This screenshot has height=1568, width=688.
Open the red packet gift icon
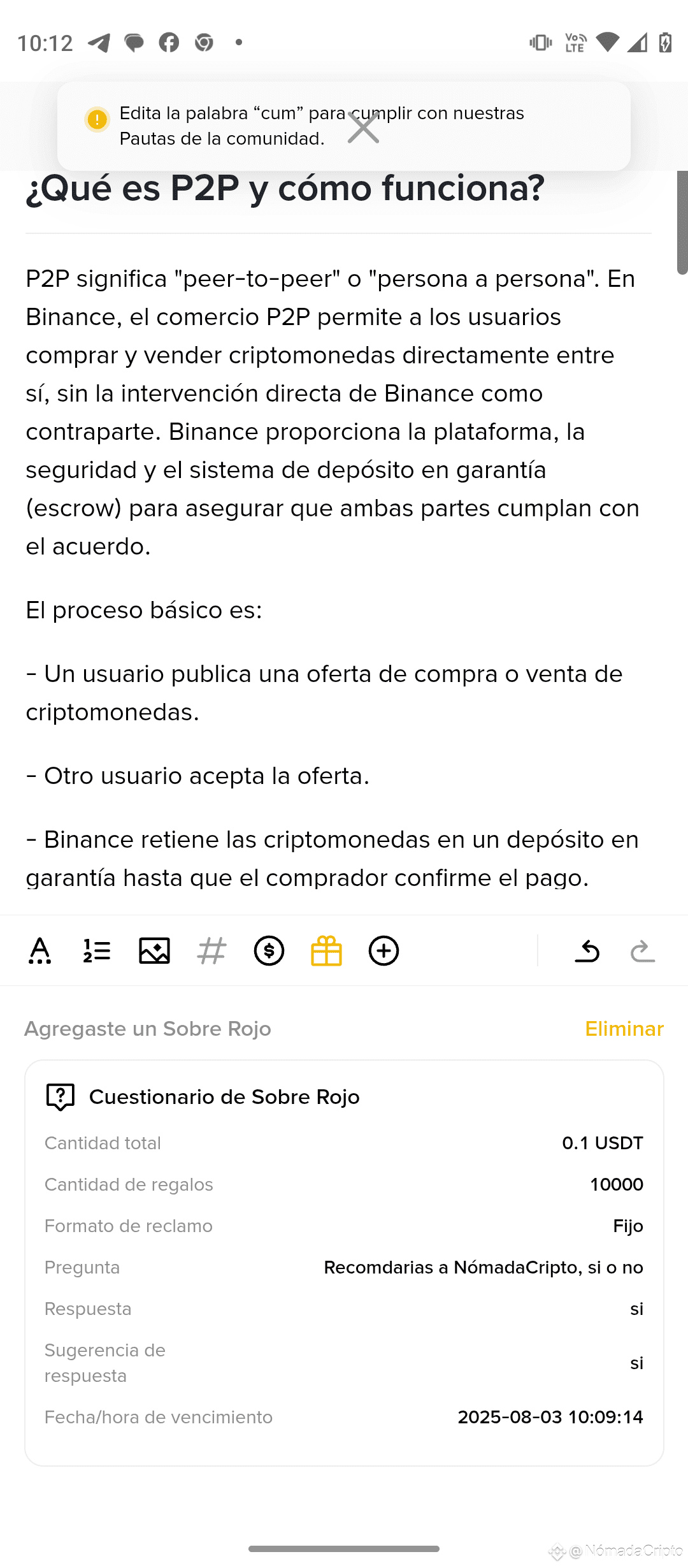(x=326, y=951)
